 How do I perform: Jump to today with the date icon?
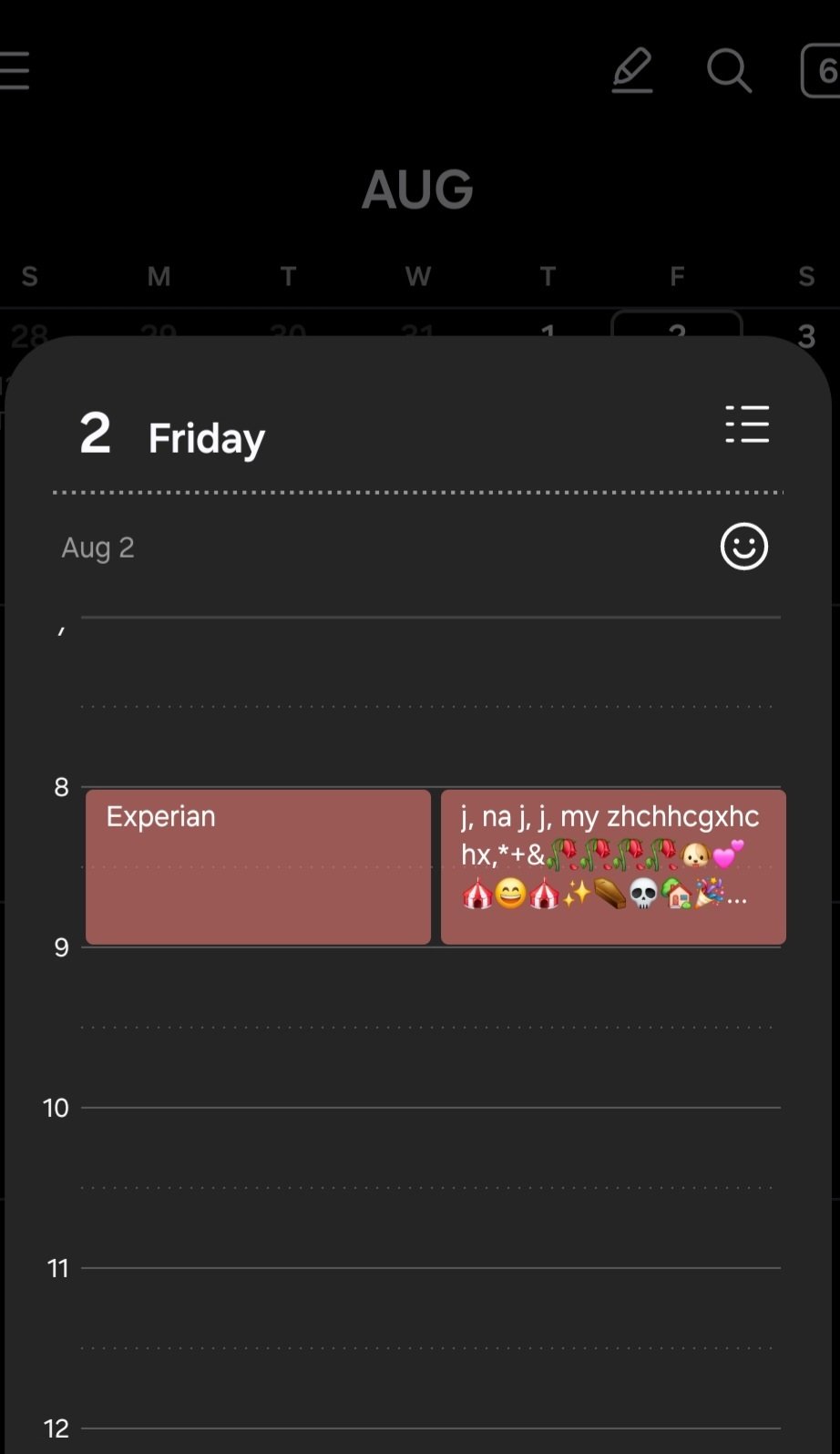(x=821, y=70)
